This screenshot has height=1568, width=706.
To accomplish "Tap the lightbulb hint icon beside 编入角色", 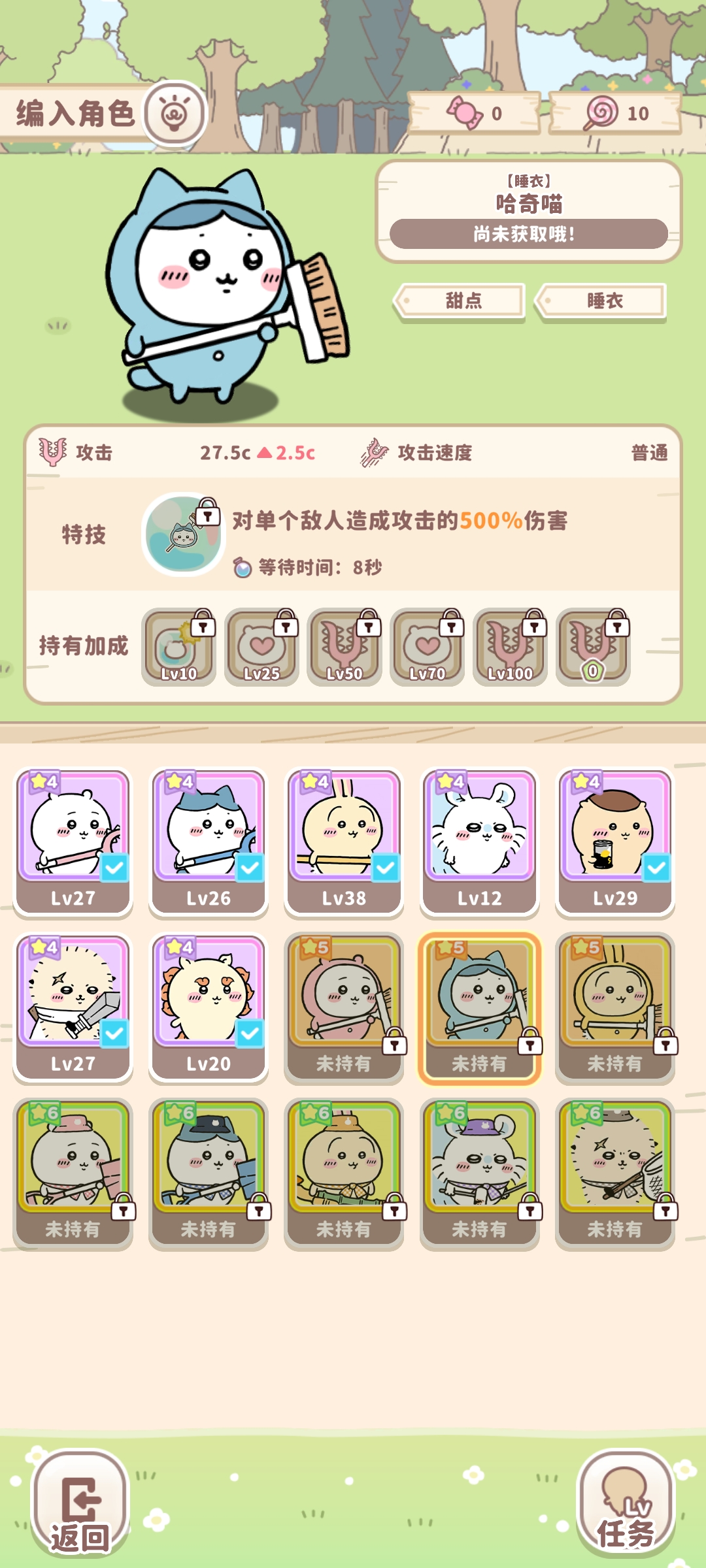I will pyautogui.click(x=174, y=114).
